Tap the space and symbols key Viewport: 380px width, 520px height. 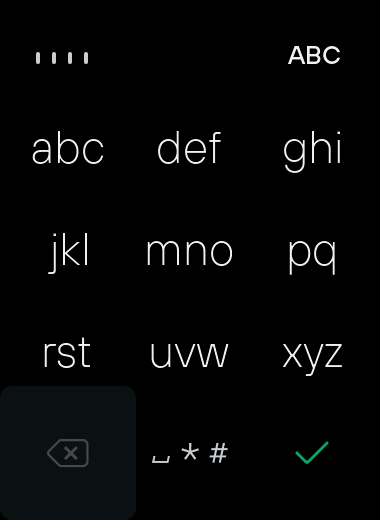[x=190, y=453]
